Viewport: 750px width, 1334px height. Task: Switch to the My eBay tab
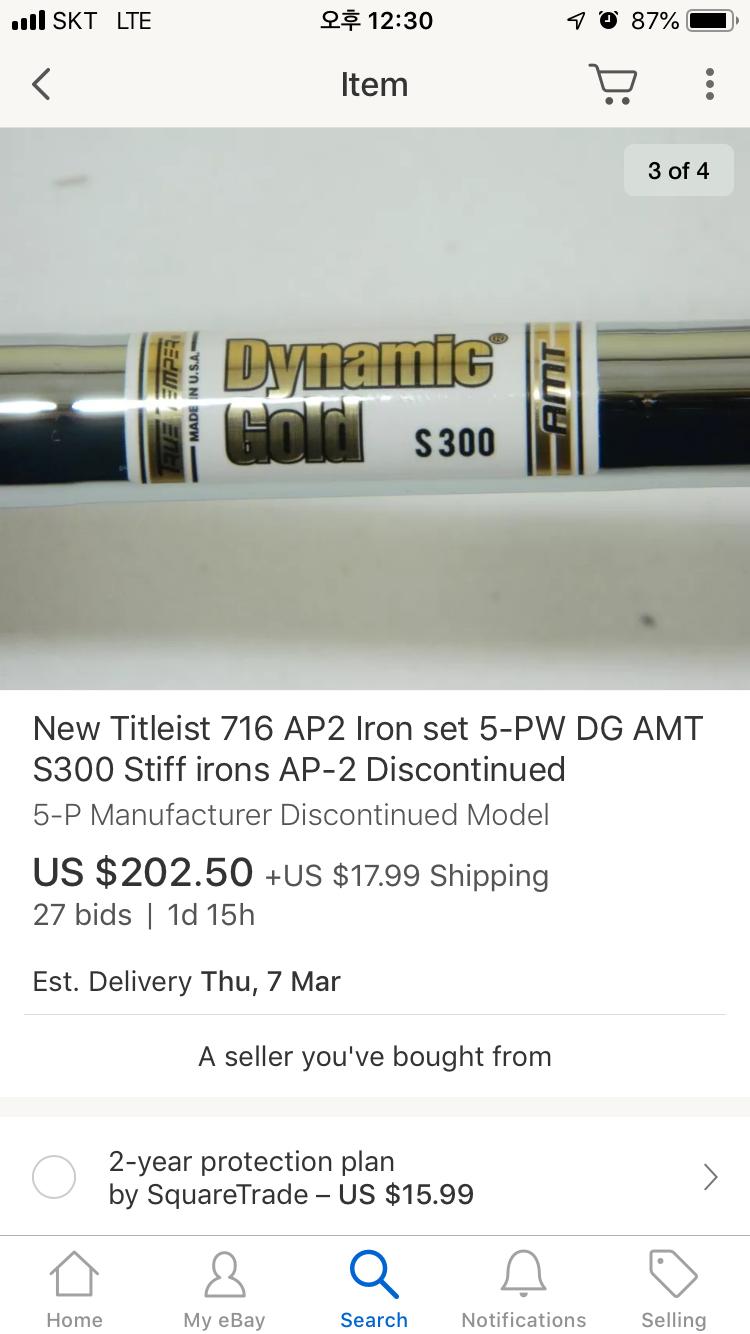(x=224, y=1289)
